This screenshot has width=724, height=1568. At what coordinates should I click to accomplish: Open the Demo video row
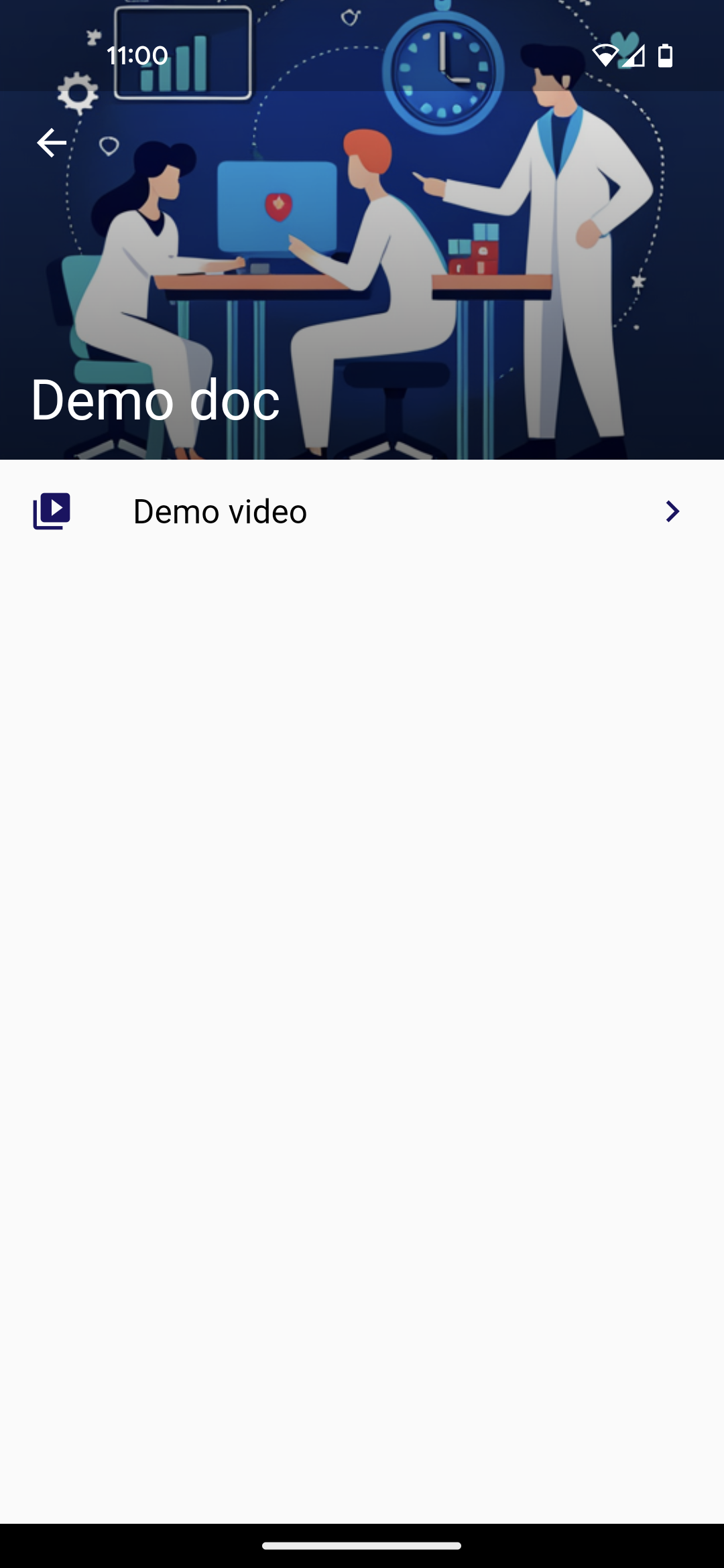pyautogui.click(x=362, y=511)
